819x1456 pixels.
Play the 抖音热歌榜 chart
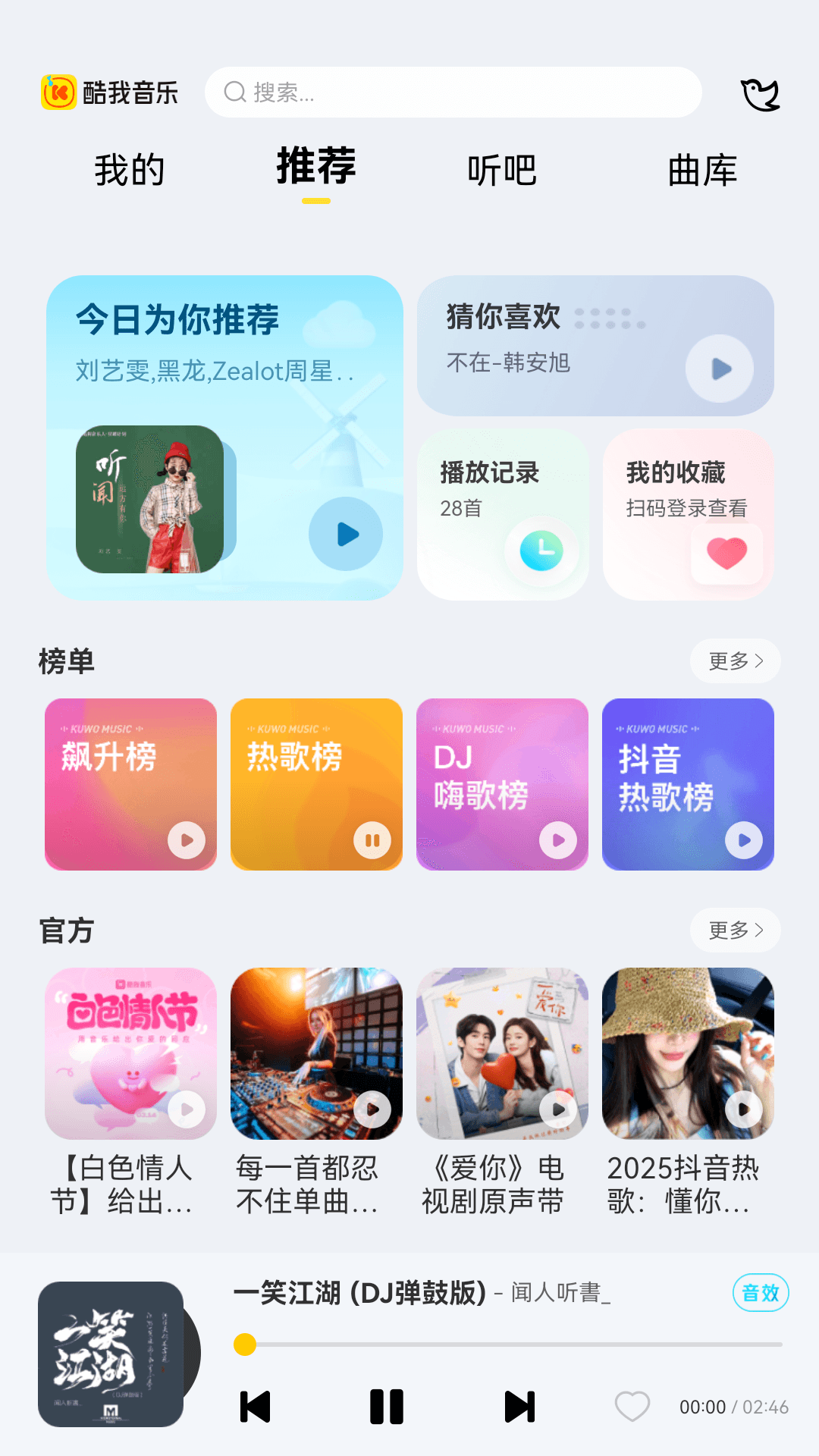pyautogui.click(x=745, y=840)
